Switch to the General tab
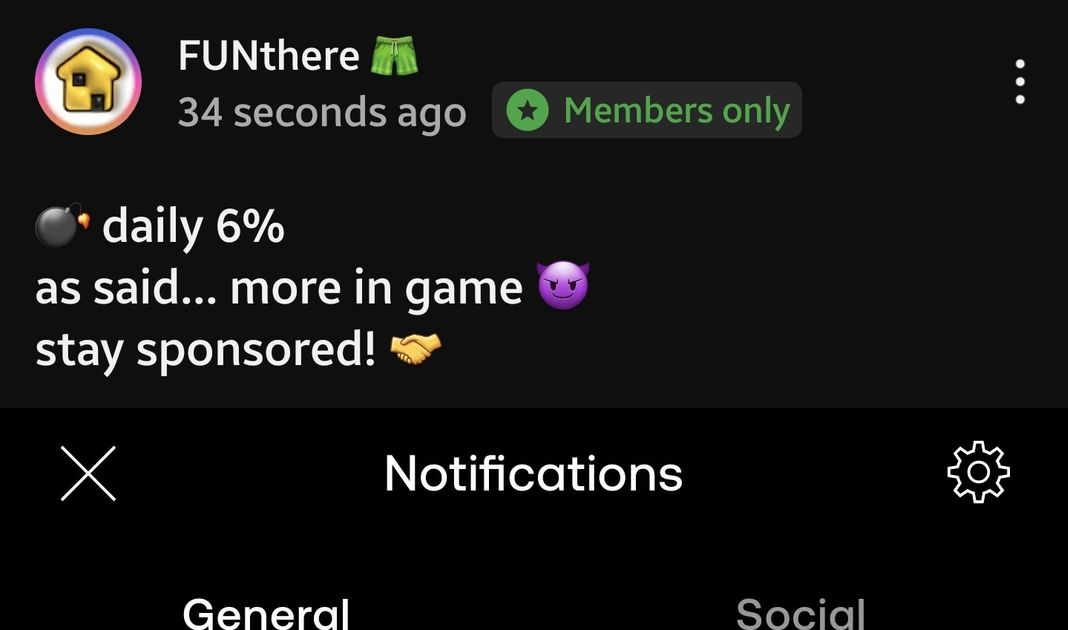1068x630 pixels. [266, 611]
